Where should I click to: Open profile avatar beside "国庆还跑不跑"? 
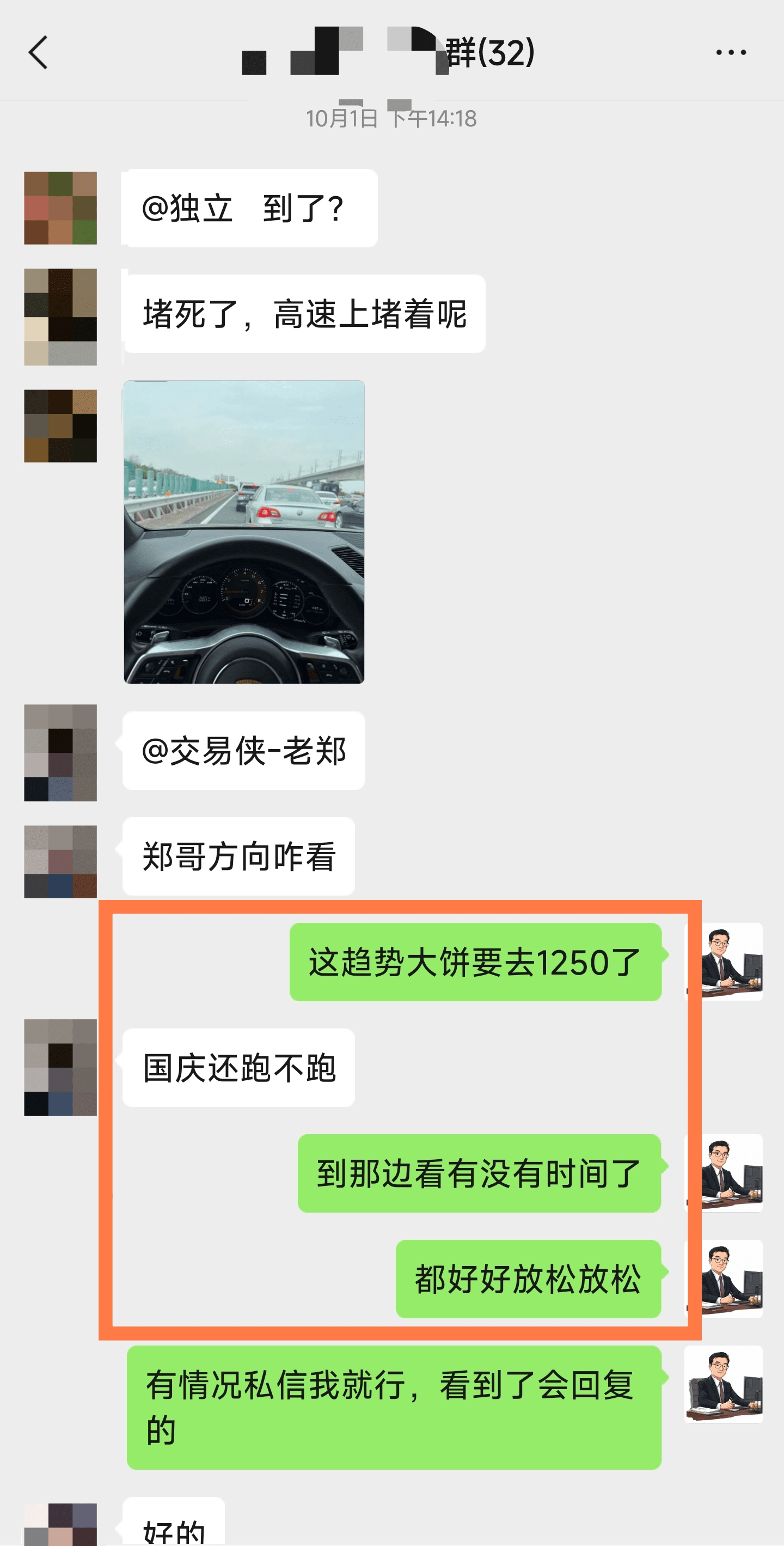point(60,1067)
